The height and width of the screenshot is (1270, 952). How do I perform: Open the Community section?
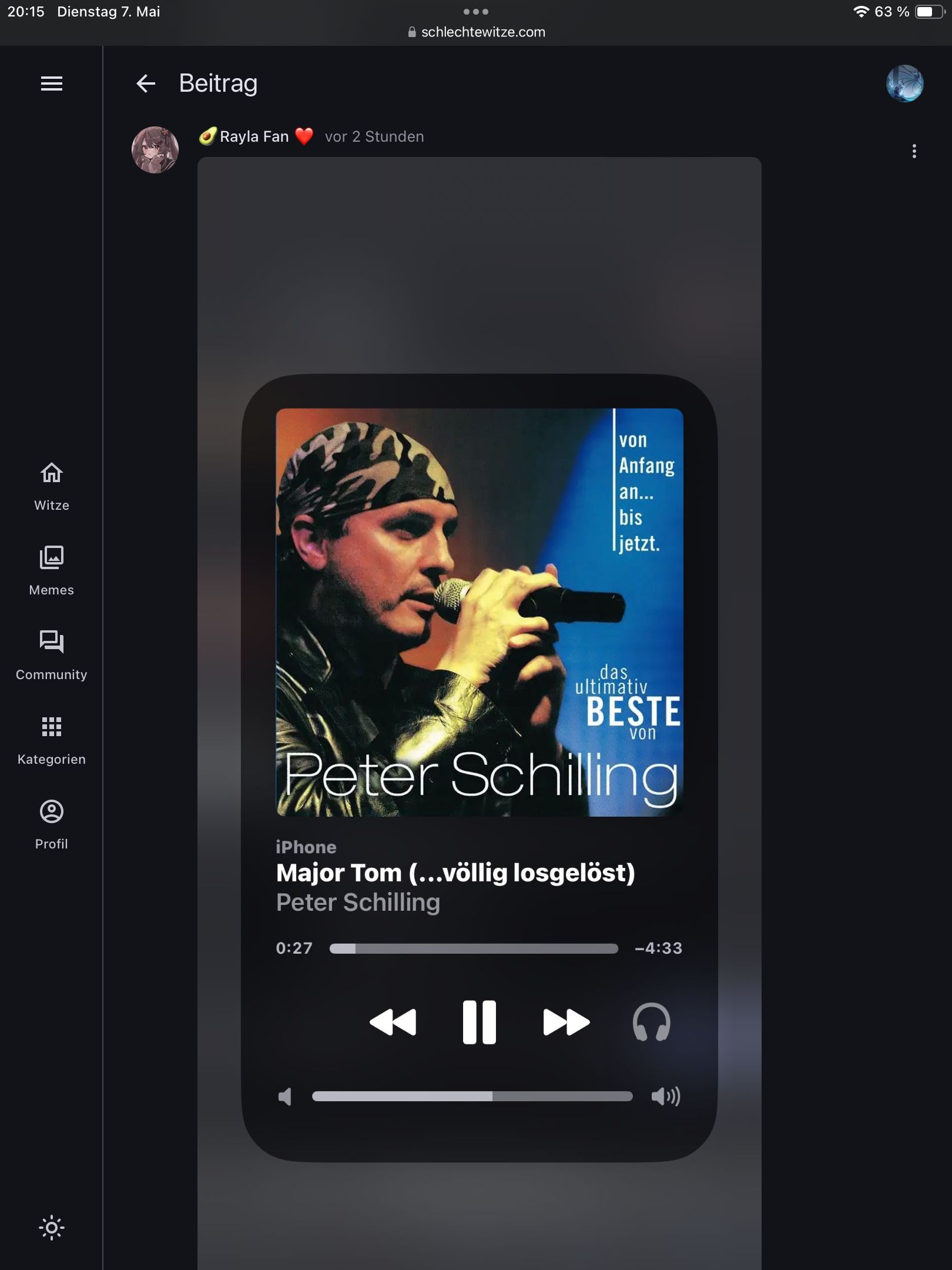[52, 655]
